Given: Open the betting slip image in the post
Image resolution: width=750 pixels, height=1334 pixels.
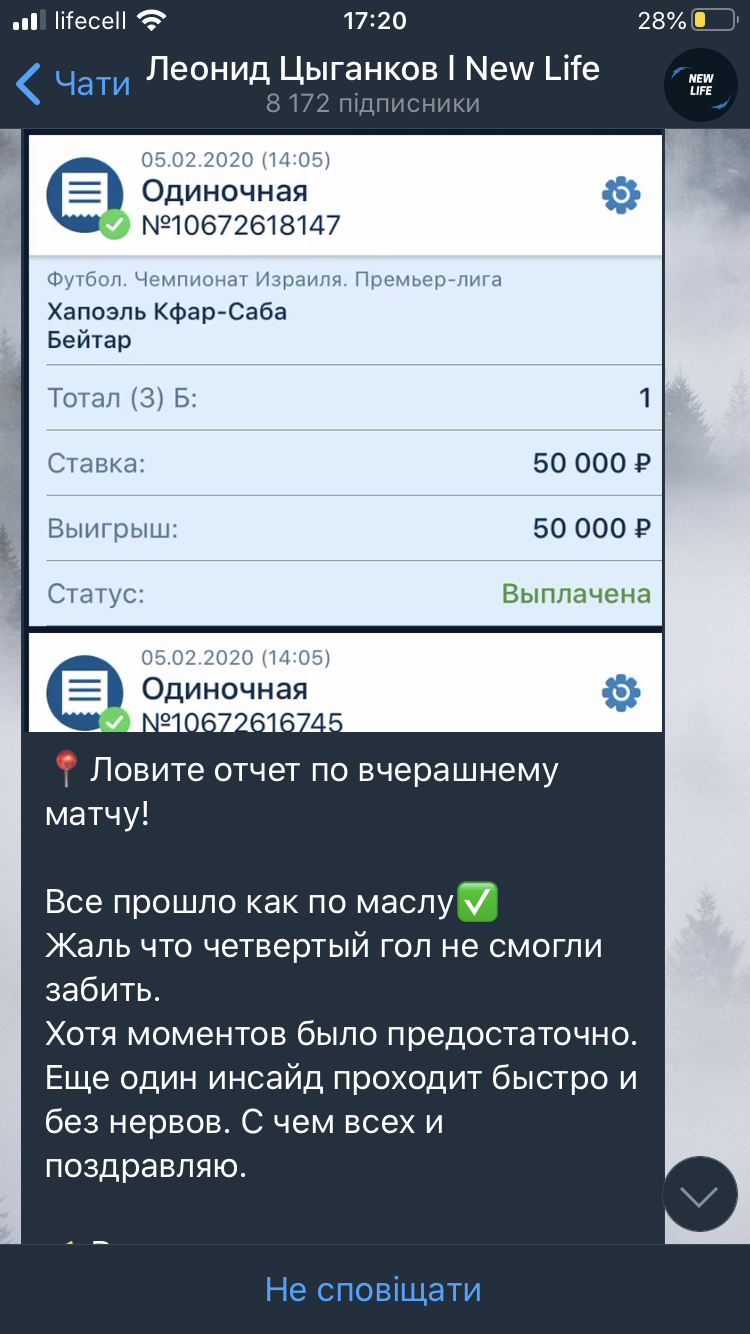Looking at the screenshot, I should click(x=345, y=431).
